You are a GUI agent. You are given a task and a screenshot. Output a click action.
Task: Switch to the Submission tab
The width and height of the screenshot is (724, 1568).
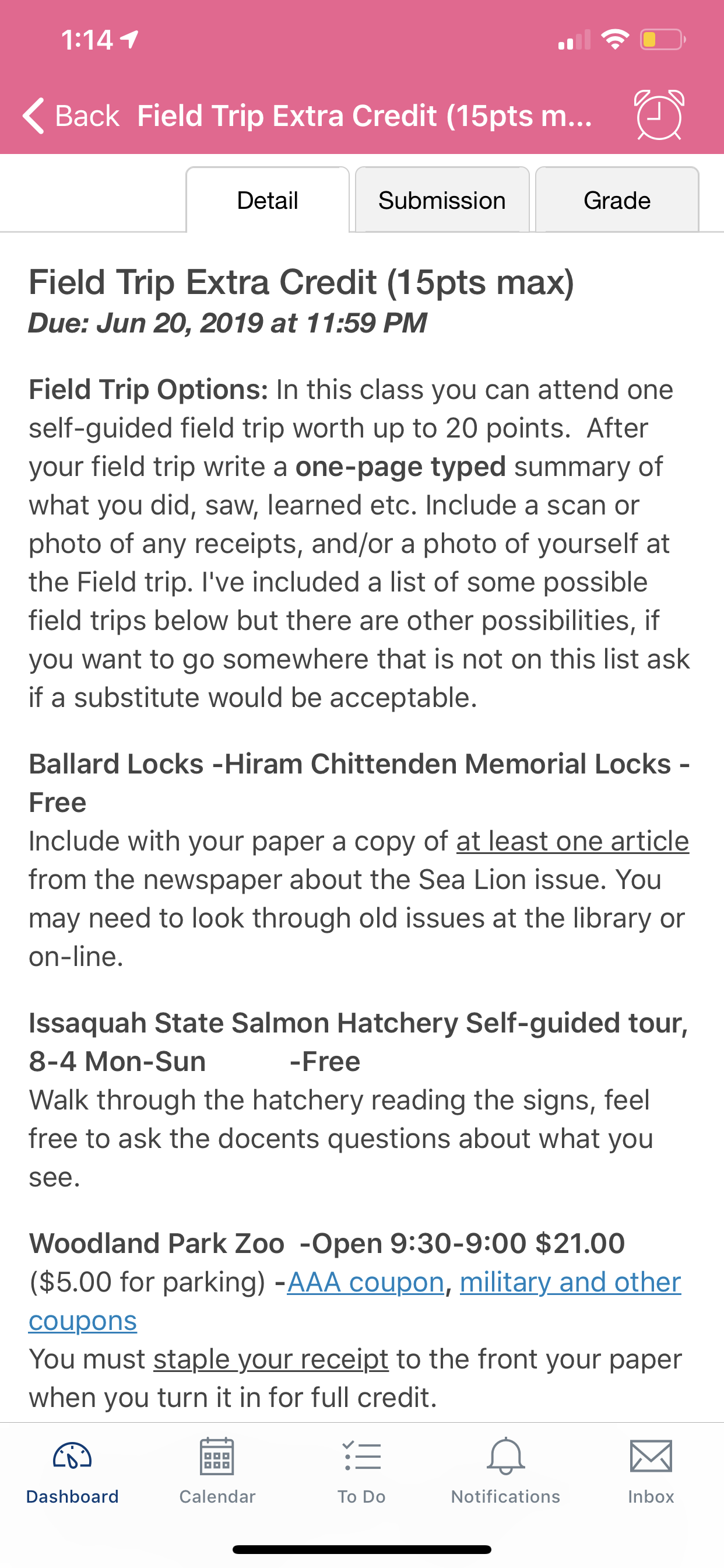[x=442, y=200]
